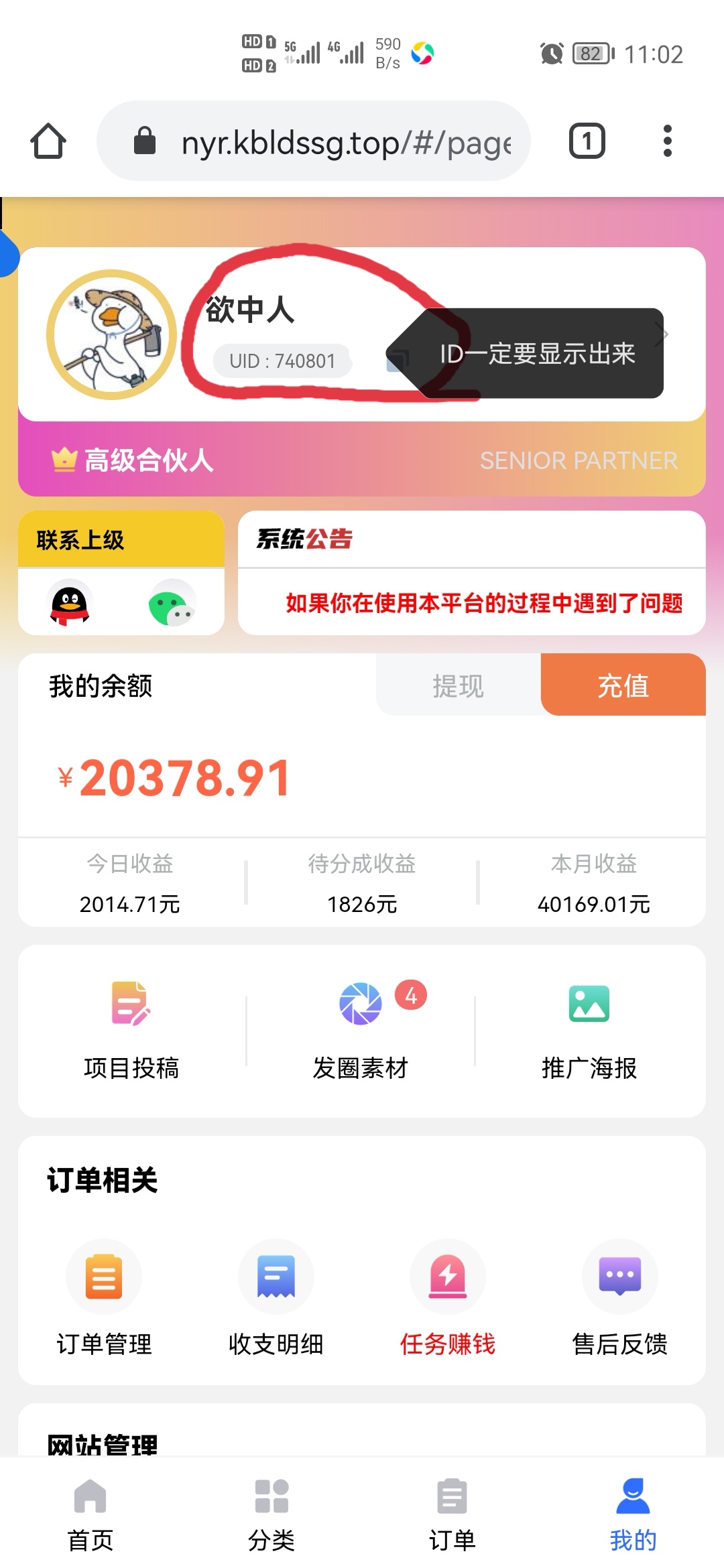
Task: Tap the 提现 withdraw button
Action: pos(458,685)
